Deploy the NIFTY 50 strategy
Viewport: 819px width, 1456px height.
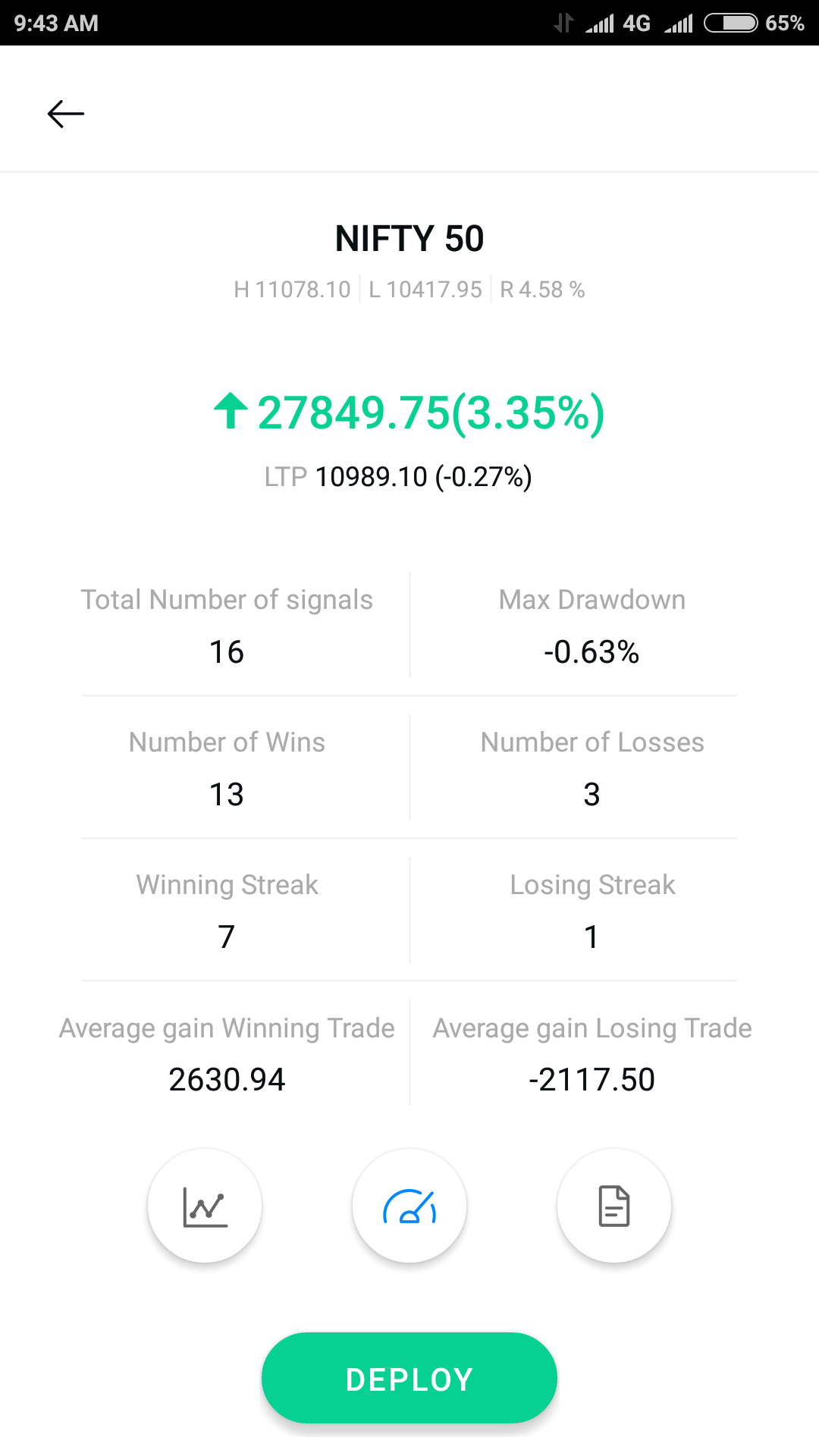[x=409, y=1378]
